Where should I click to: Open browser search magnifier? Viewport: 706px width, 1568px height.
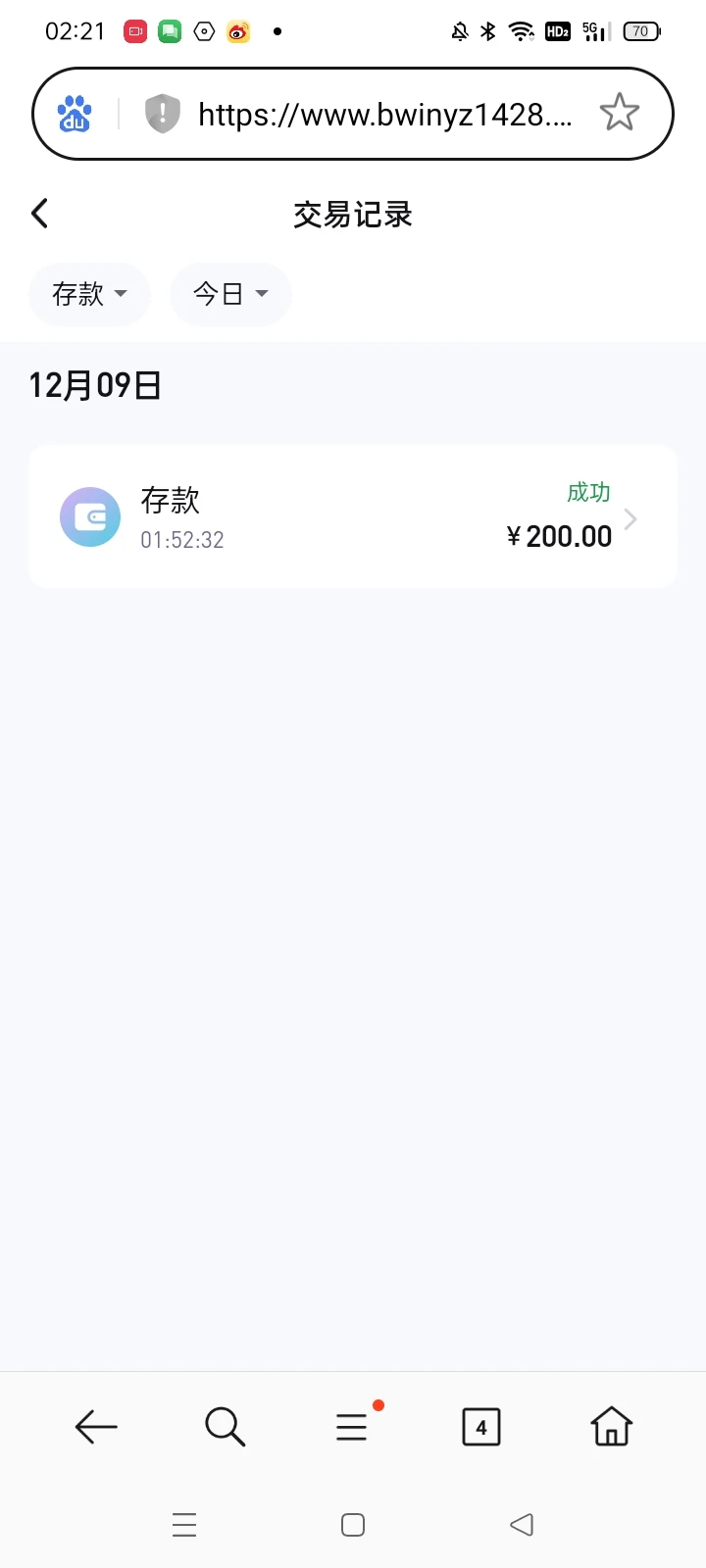click(225, 1427)
